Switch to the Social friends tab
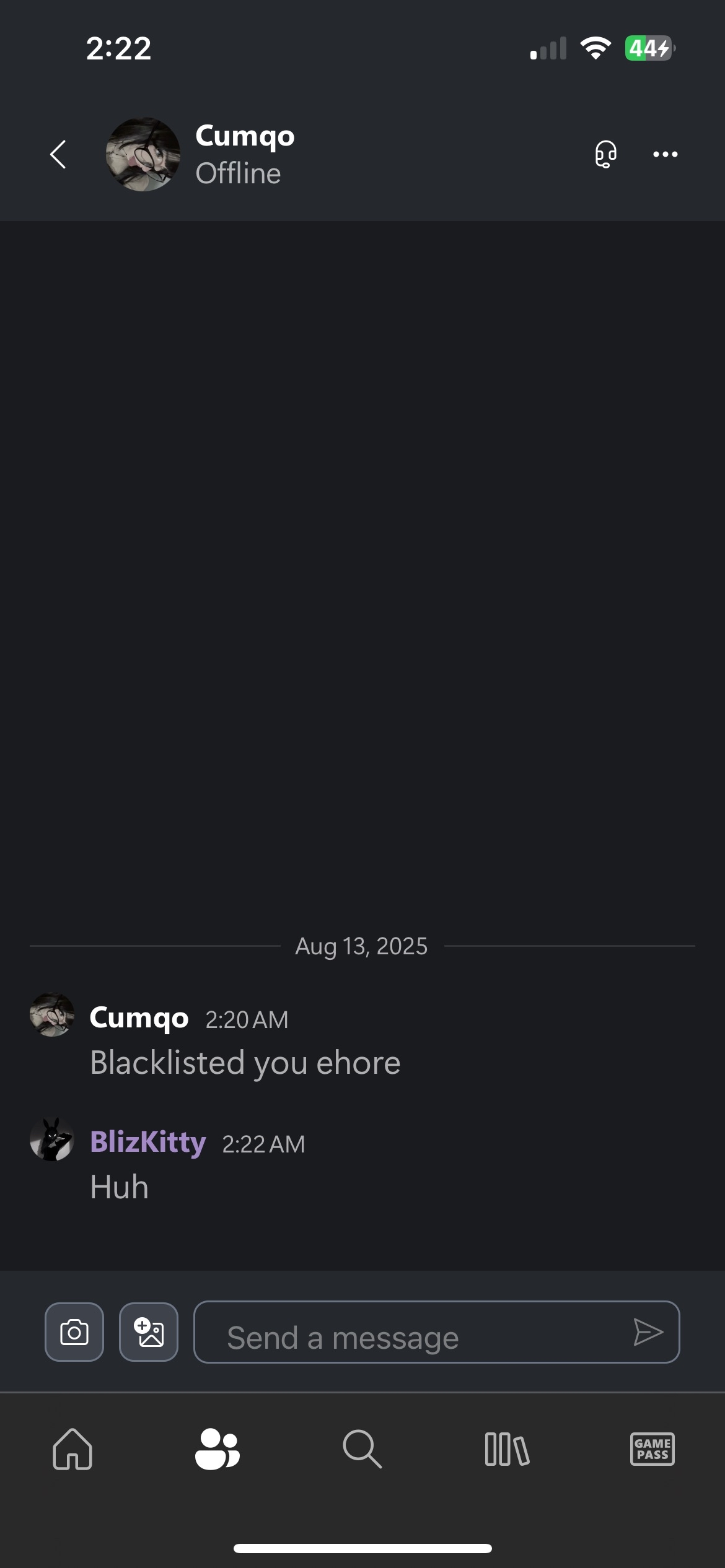Viewport: 725px width, 1568px height. [x=217, y=1449]
